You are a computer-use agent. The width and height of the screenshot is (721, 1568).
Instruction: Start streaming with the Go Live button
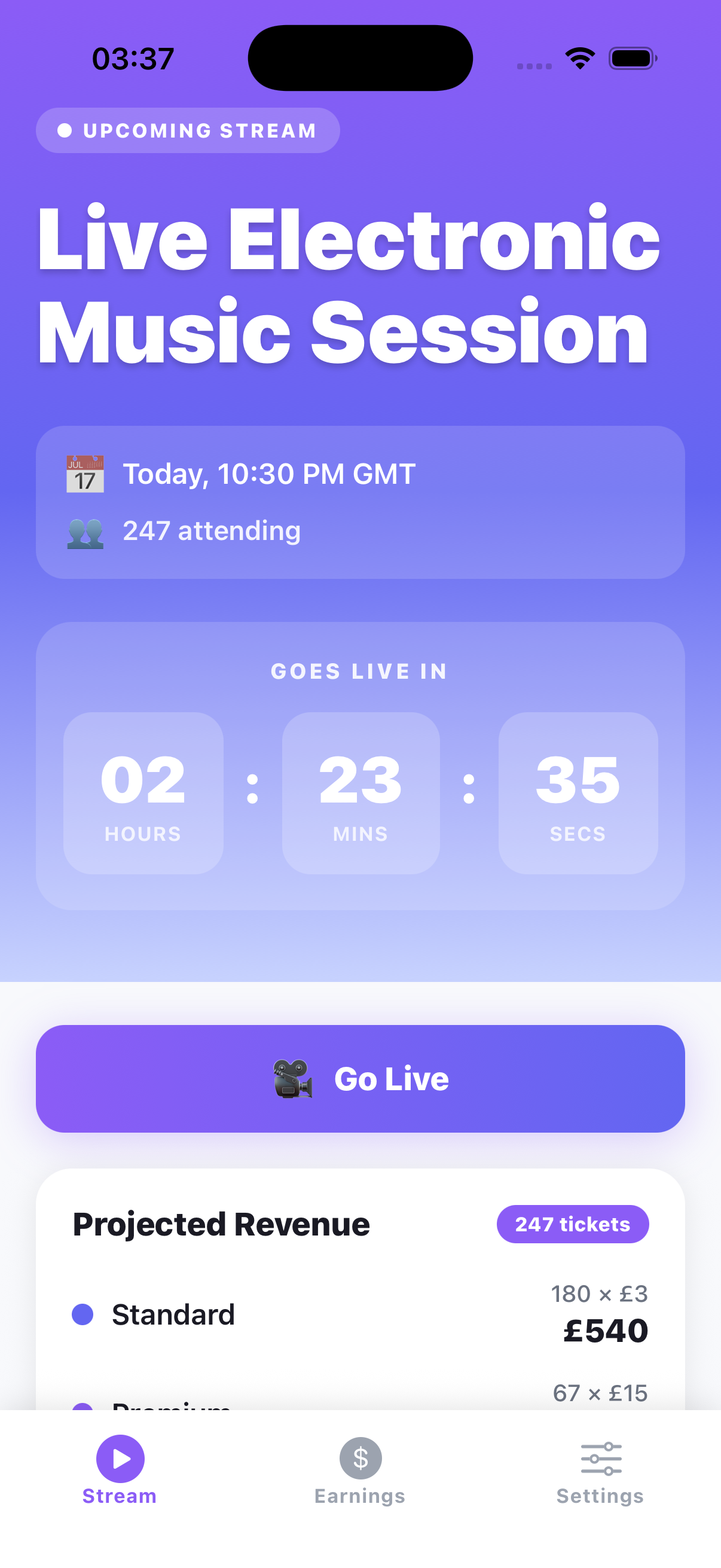(x=360, y=1078)
